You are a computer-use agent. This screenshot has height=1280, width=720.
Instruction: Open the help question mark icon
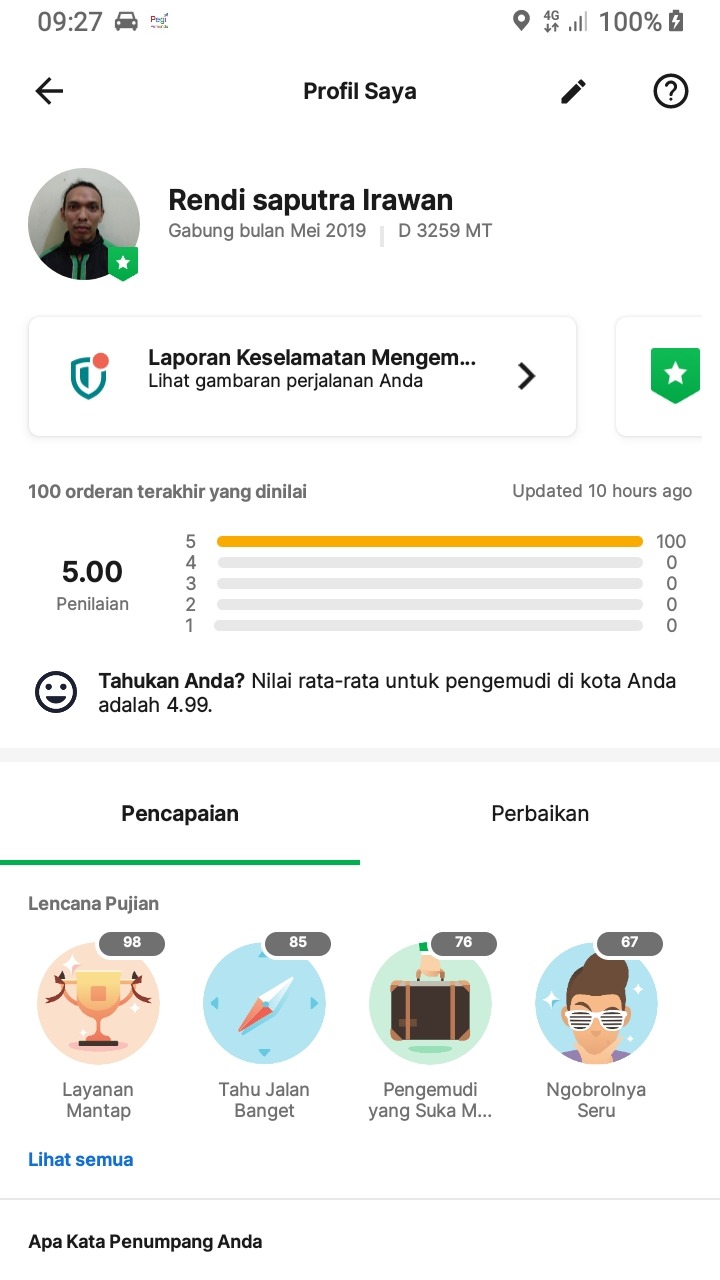coord(670,92)
